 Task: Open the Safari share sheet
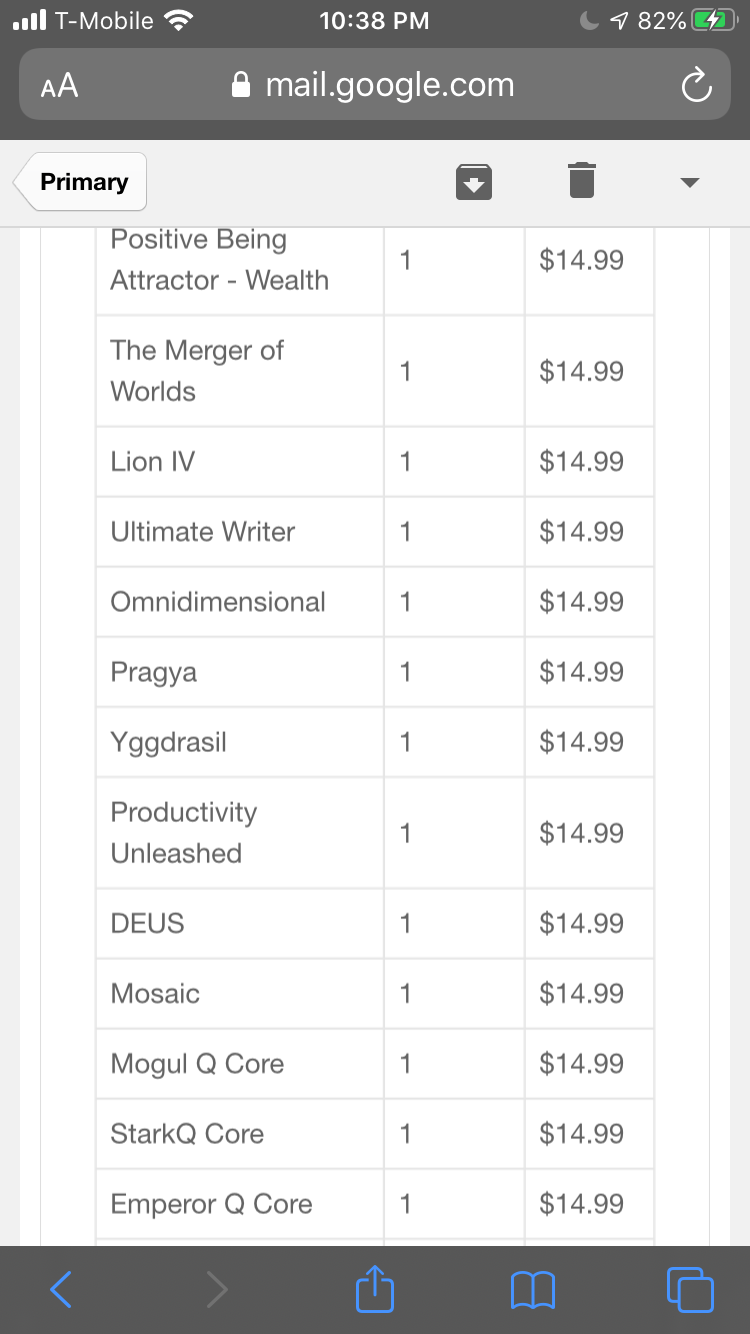[x=375, y=1287]
